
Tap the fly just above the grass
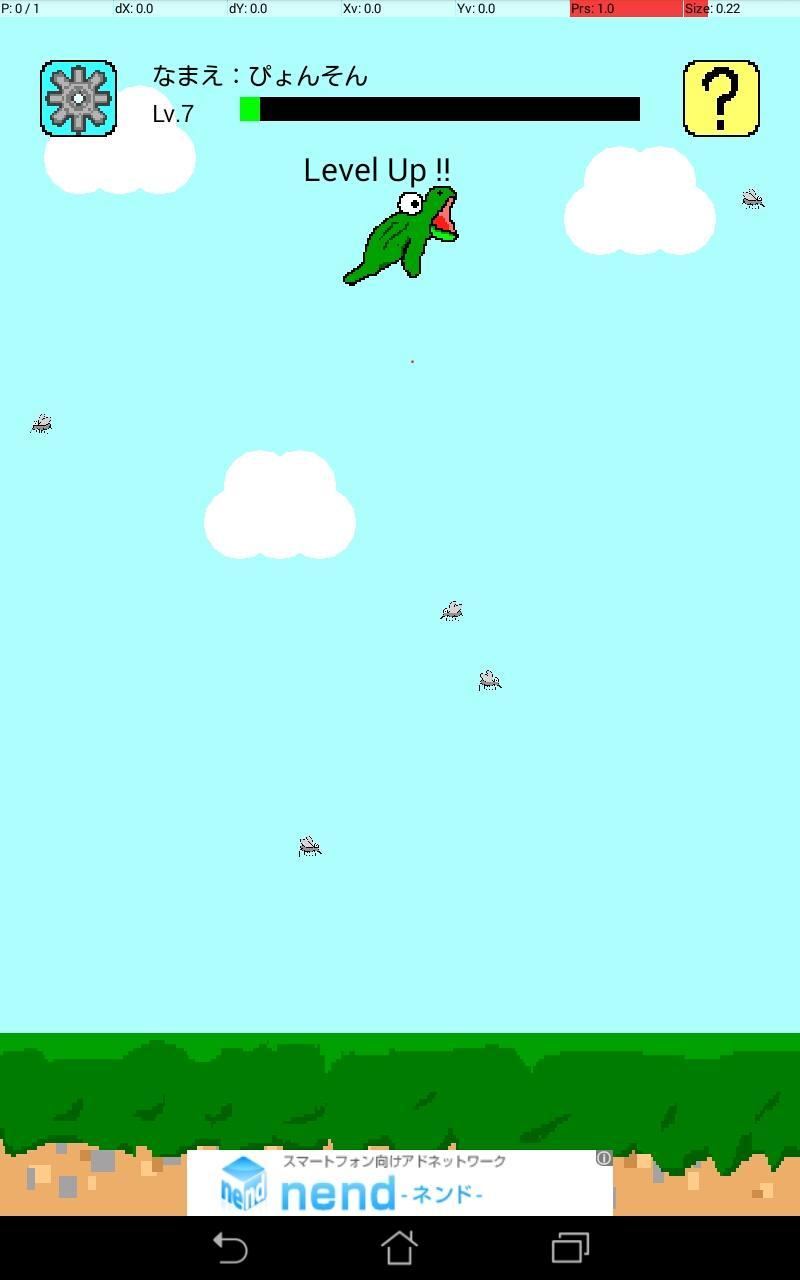[309, 845]
